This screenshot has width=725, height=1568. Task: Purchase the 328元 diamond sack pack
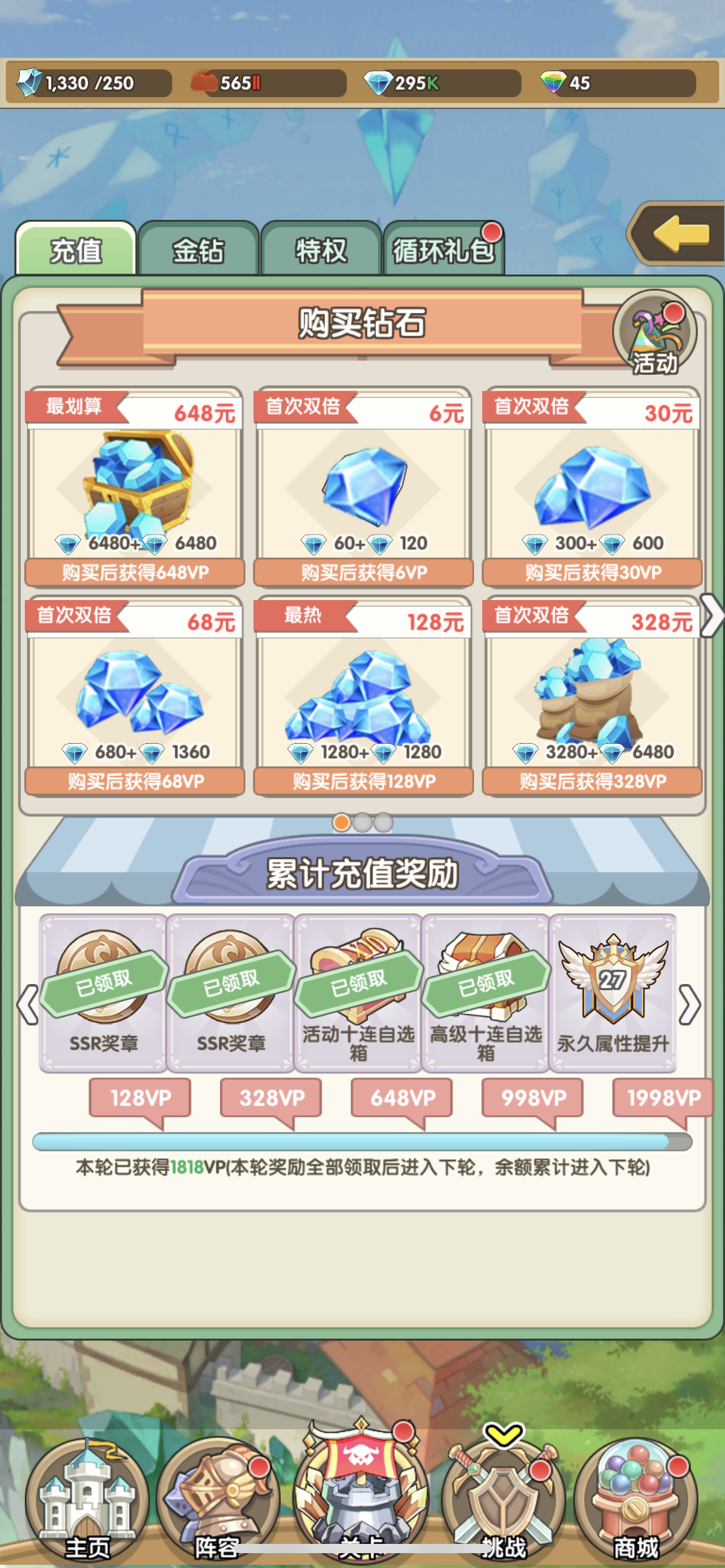coord(592,696)
